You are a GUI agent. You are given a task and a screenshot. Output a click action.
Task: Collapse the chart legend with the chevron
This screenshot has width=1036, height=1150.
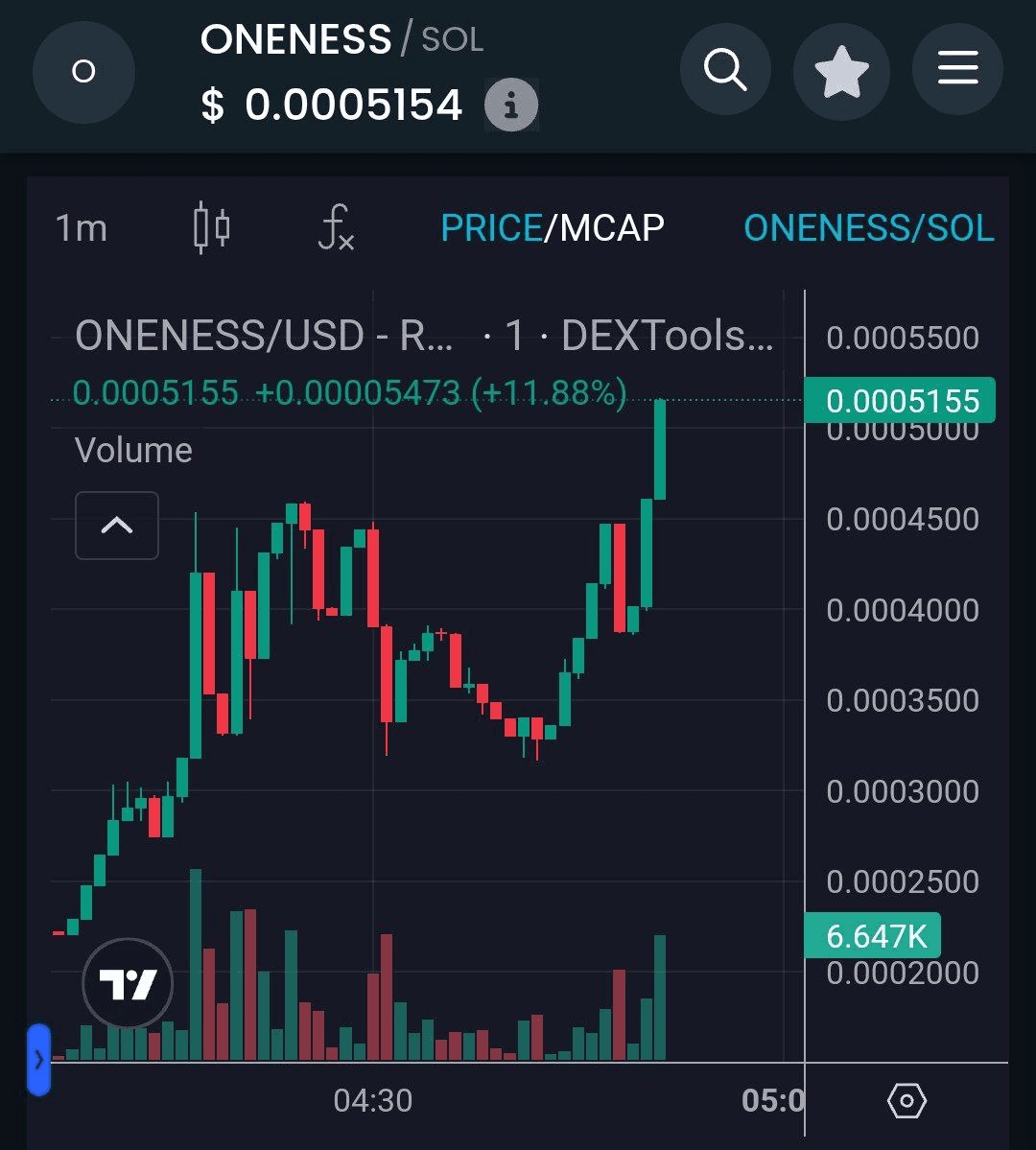tap(117, 525)
